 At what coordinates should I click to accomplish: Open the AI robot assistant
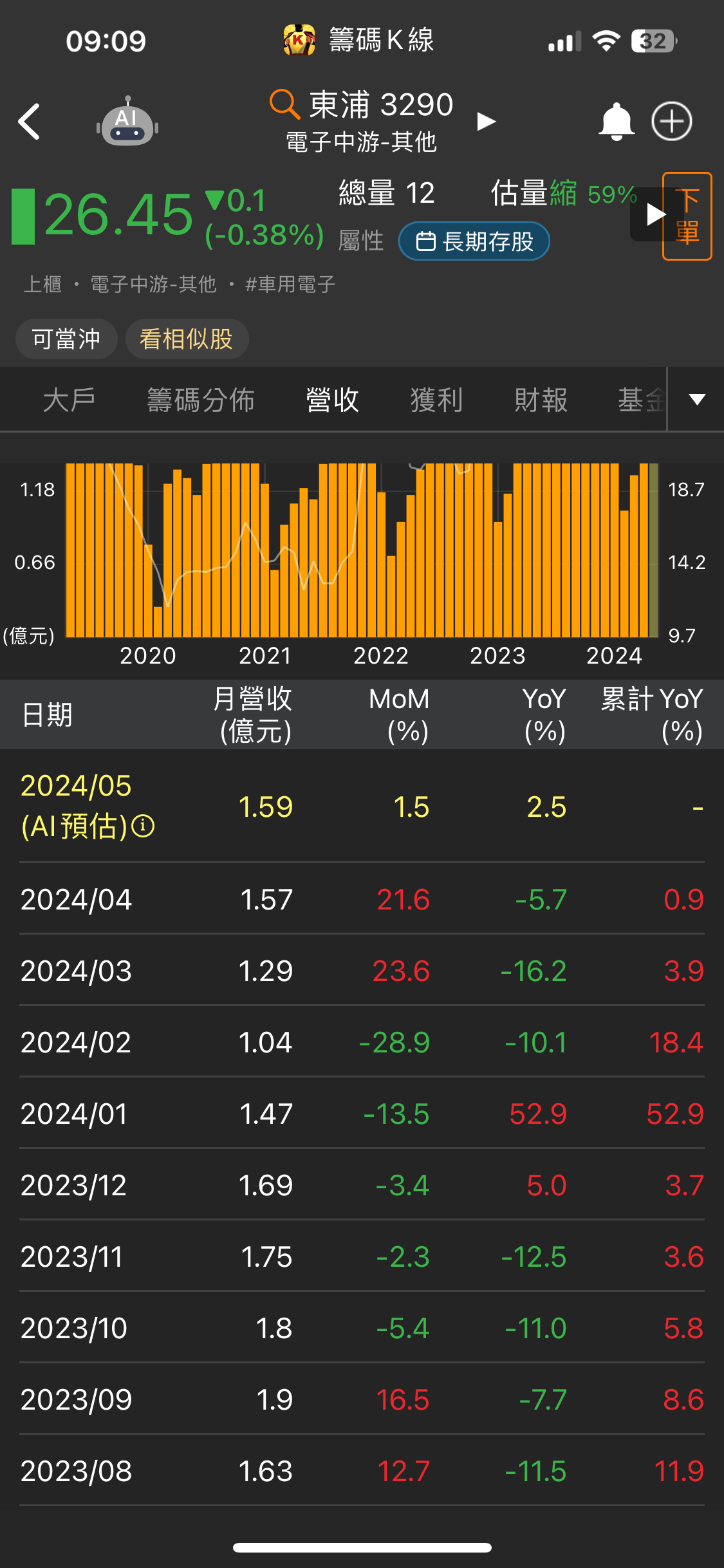(x=127, y=122)
